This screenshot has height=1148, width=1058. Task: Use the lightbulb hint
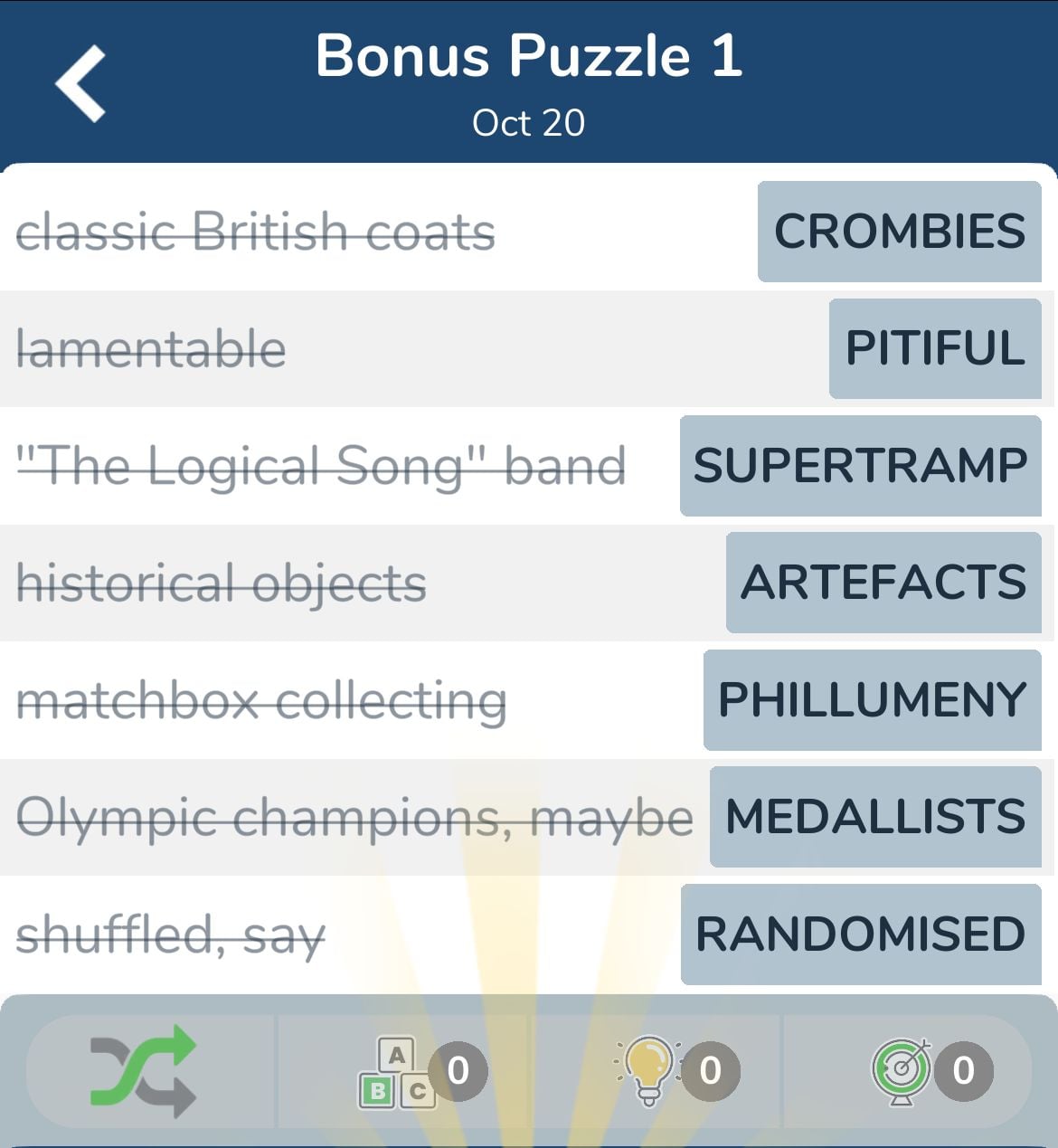pyautogui.click(x=649, y=1071)
